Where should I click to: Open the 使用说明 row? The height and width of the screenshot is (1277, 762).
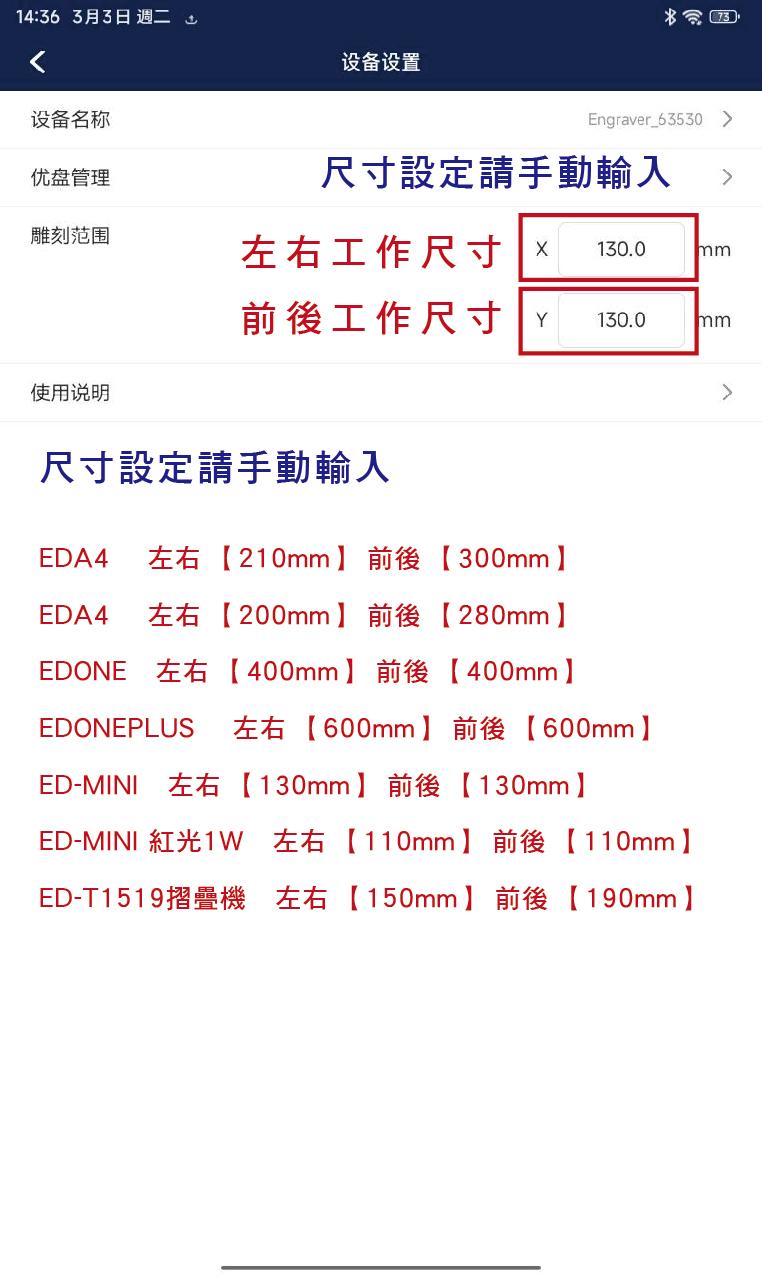click(380, 392)
